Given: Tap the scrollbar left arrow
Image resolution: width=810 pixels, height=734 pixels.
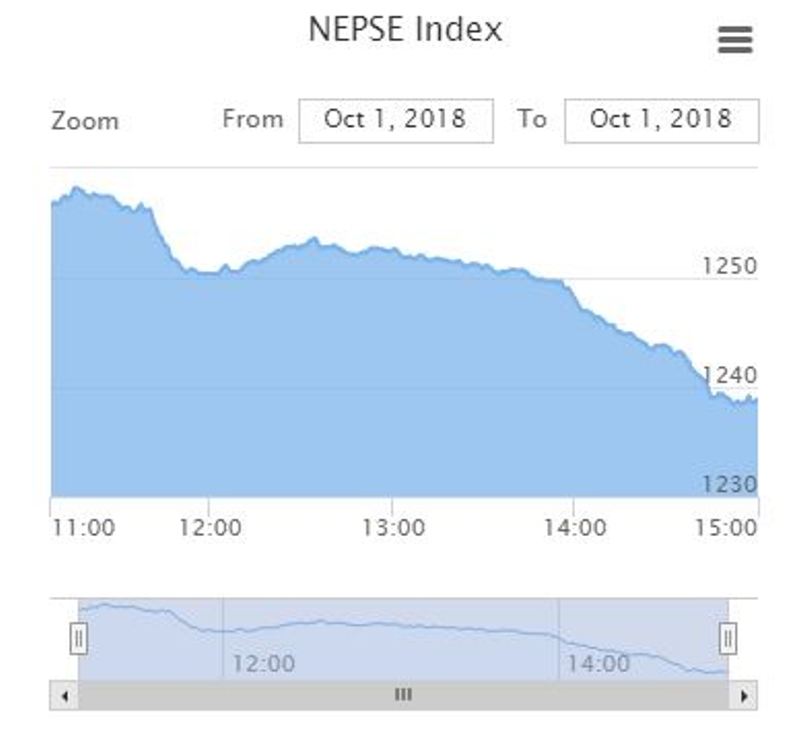Looking at the screenshot, I should coord(64,695).
